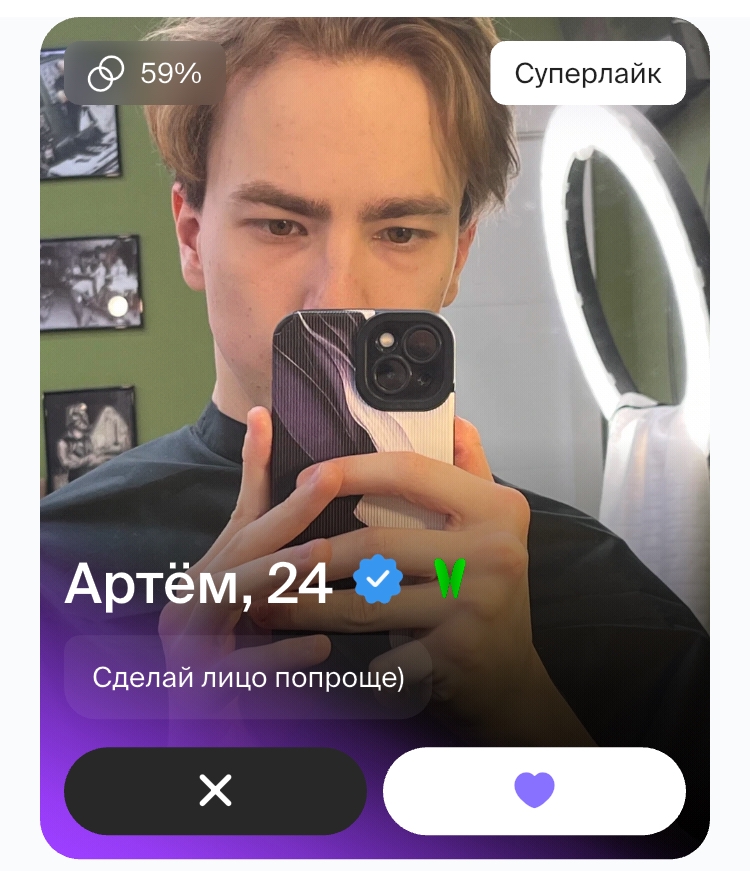Open Артём's profile photo card

click(x=375, y=330)
